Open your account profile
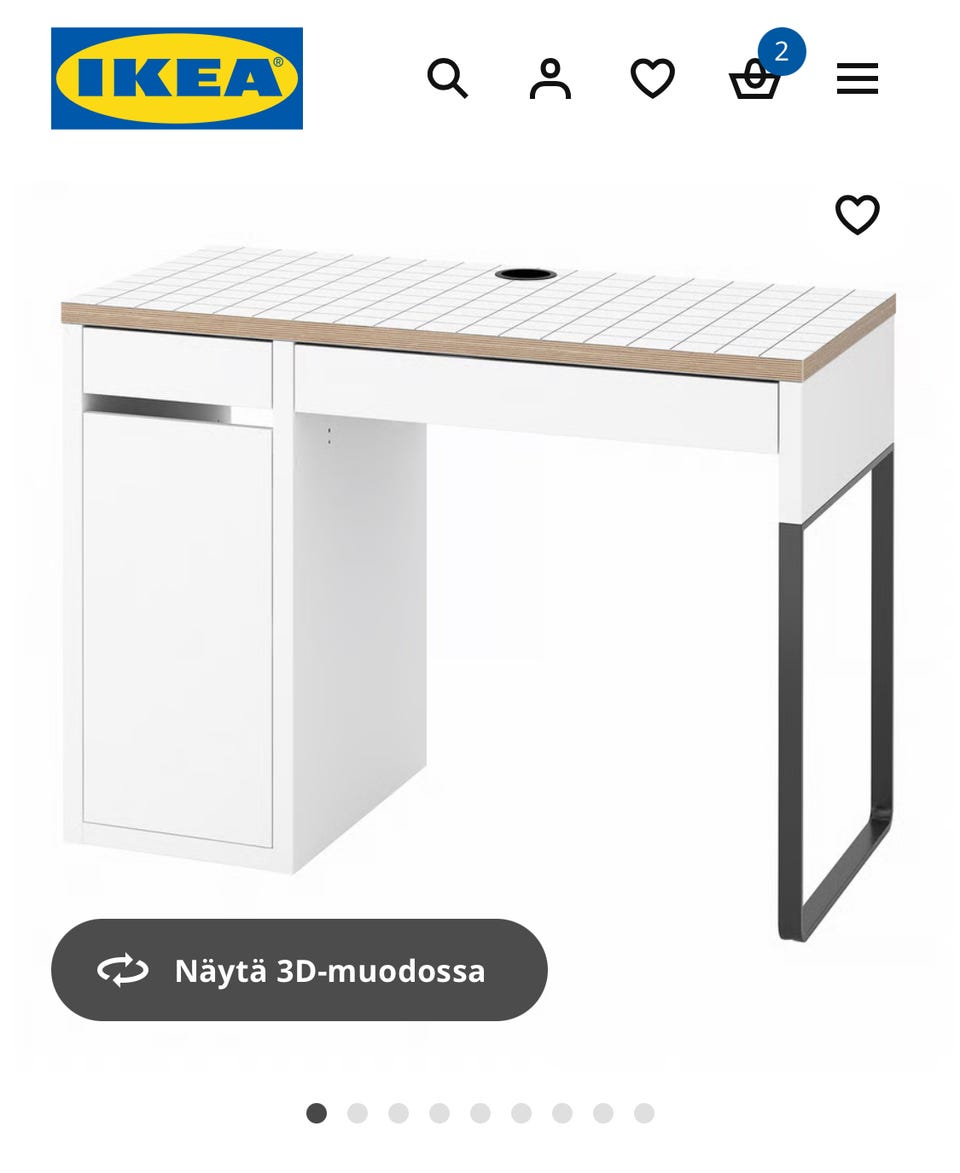The width and height of the screenshot is (960, 1173). click(550, 79)
